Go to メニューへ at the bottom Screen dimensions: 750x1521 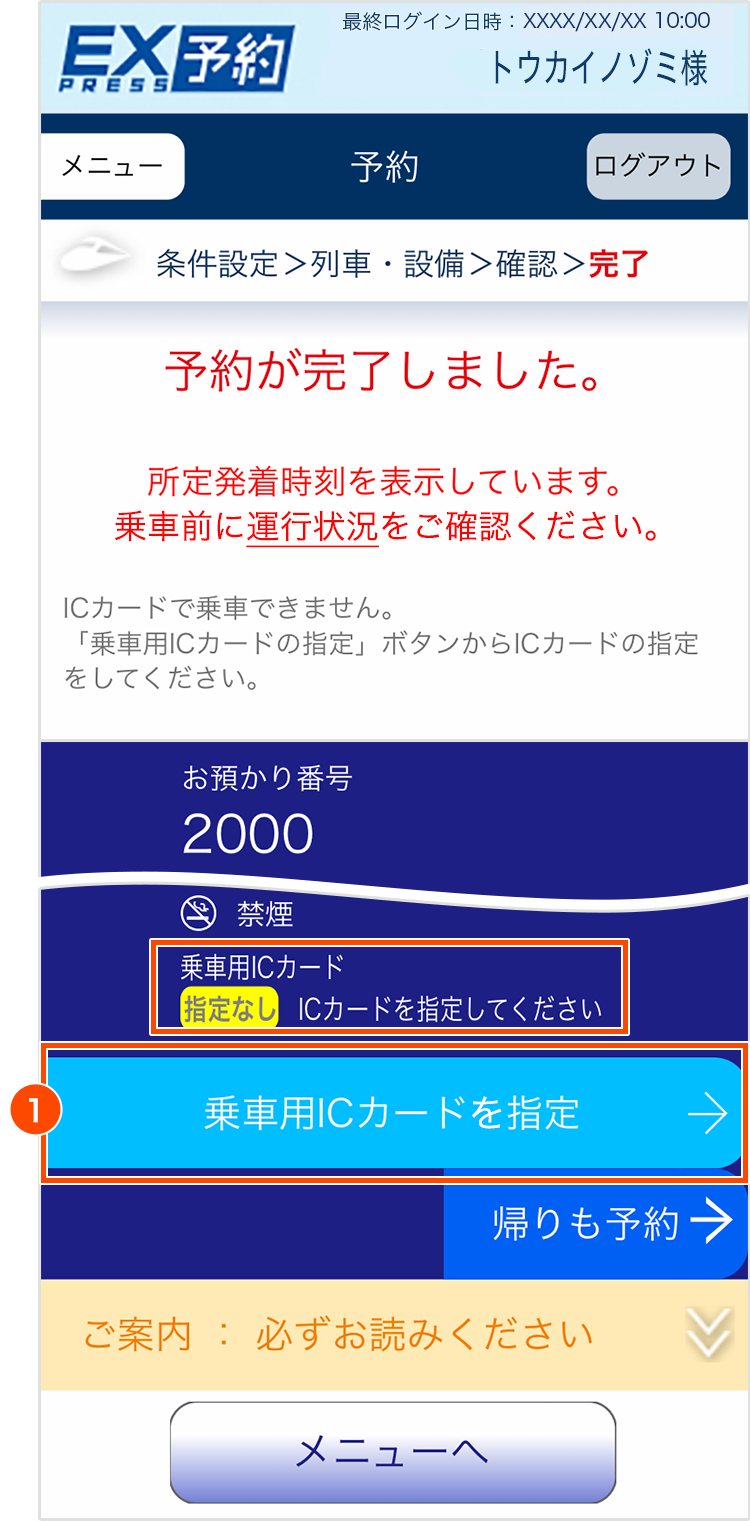(x=392, y=1452)
